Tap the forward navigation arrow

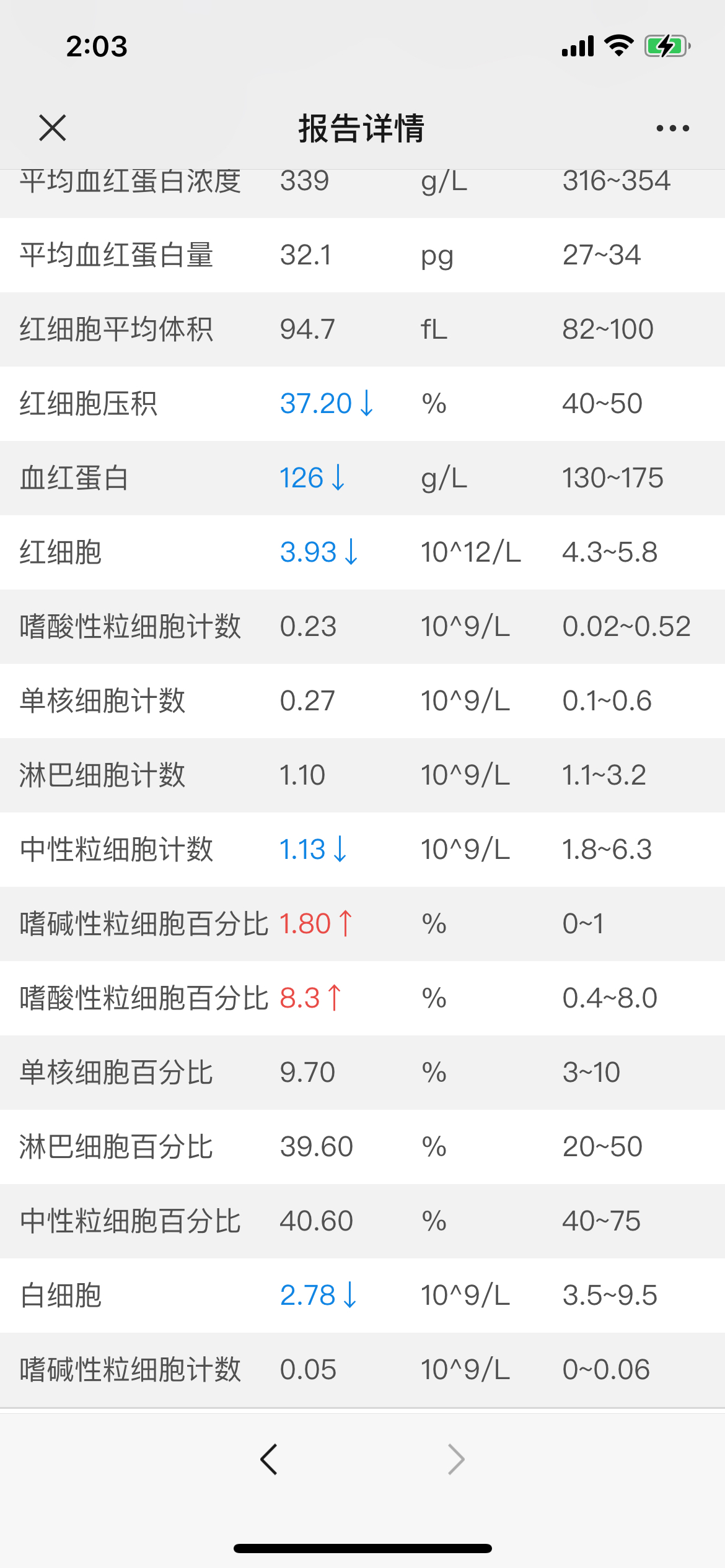[x=456, y=1460]
